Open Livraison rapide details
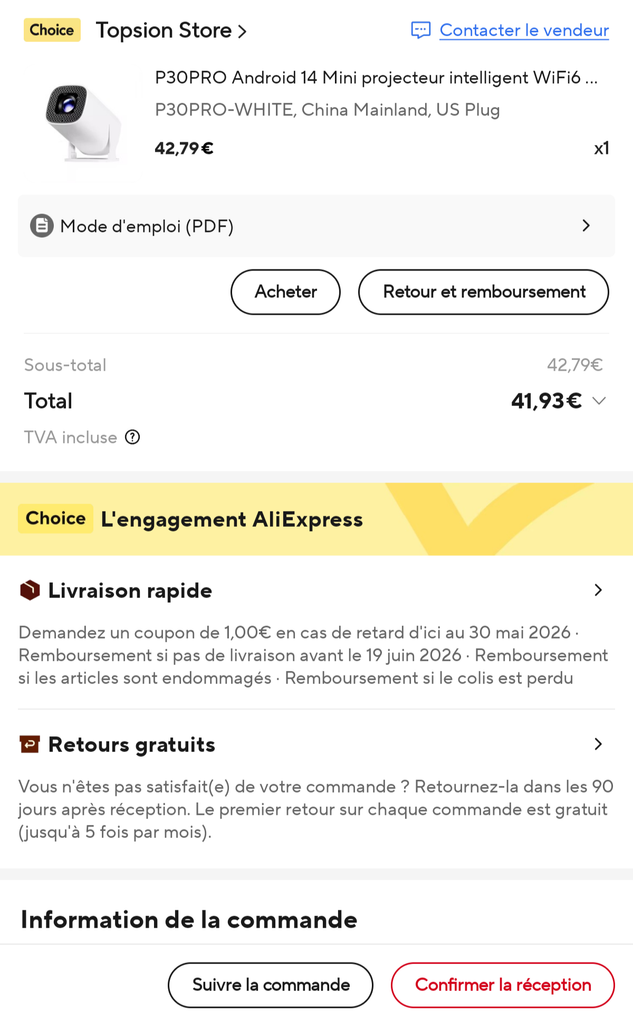Screen dimensions: 633x1024 tap(316, 590)
